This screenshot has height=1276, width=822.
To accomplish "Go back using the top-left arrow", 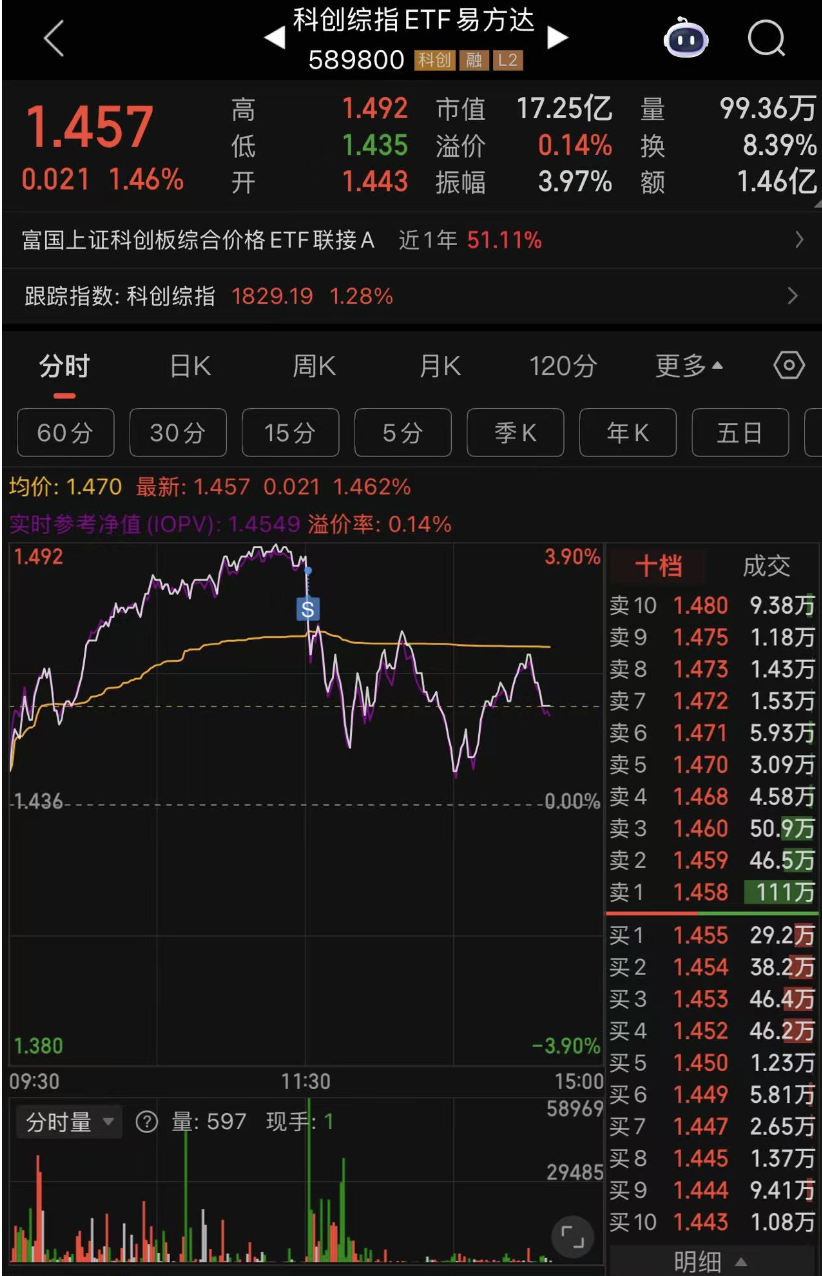I will tap(53, 39).
